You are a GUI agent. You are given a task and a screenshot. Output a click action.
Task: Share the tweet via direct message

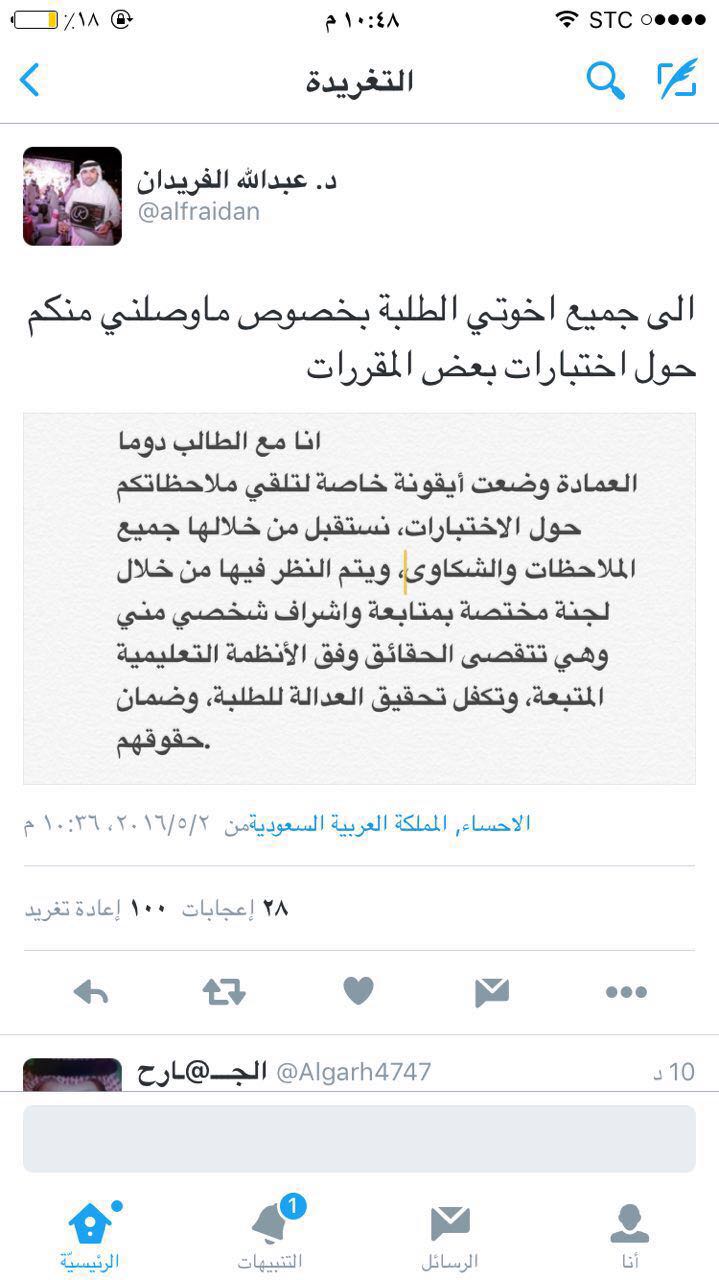click(x=491, y=992)
